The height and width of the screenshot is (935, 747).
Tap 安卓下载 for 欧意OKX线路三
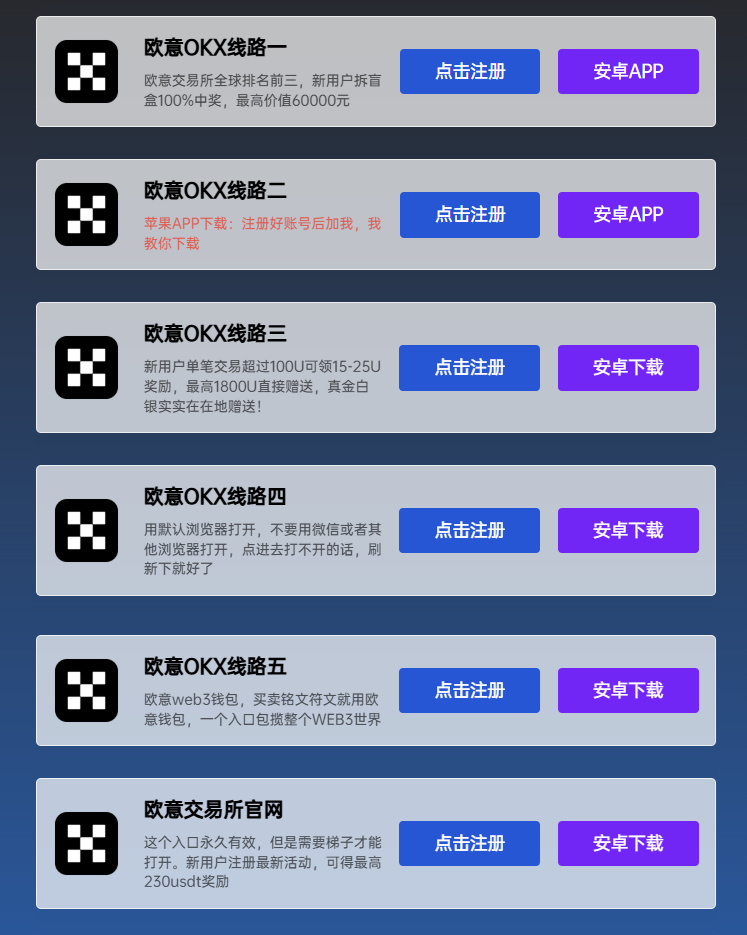(628, 368)
